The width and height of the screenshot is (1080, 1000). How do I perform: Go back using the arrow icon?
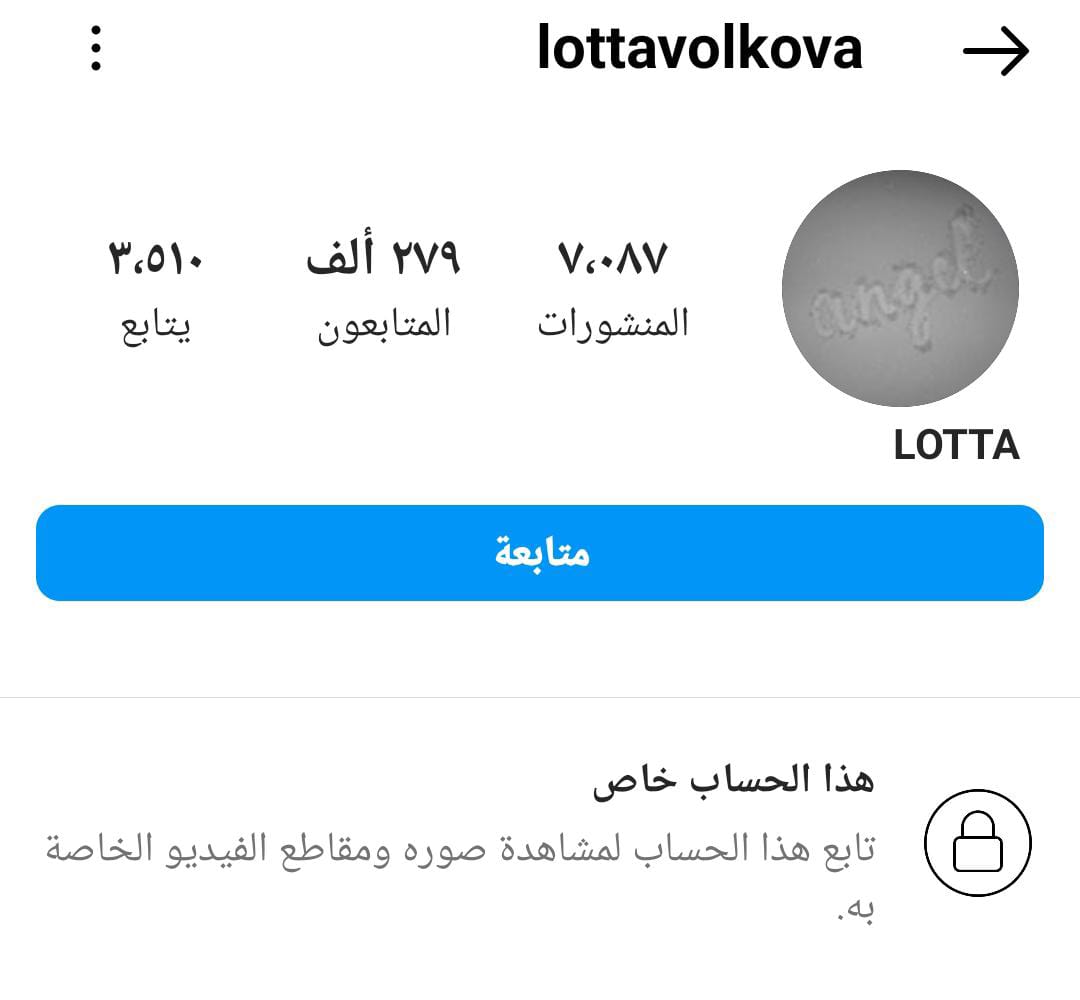pyautogui.click(x=995, y=52)
